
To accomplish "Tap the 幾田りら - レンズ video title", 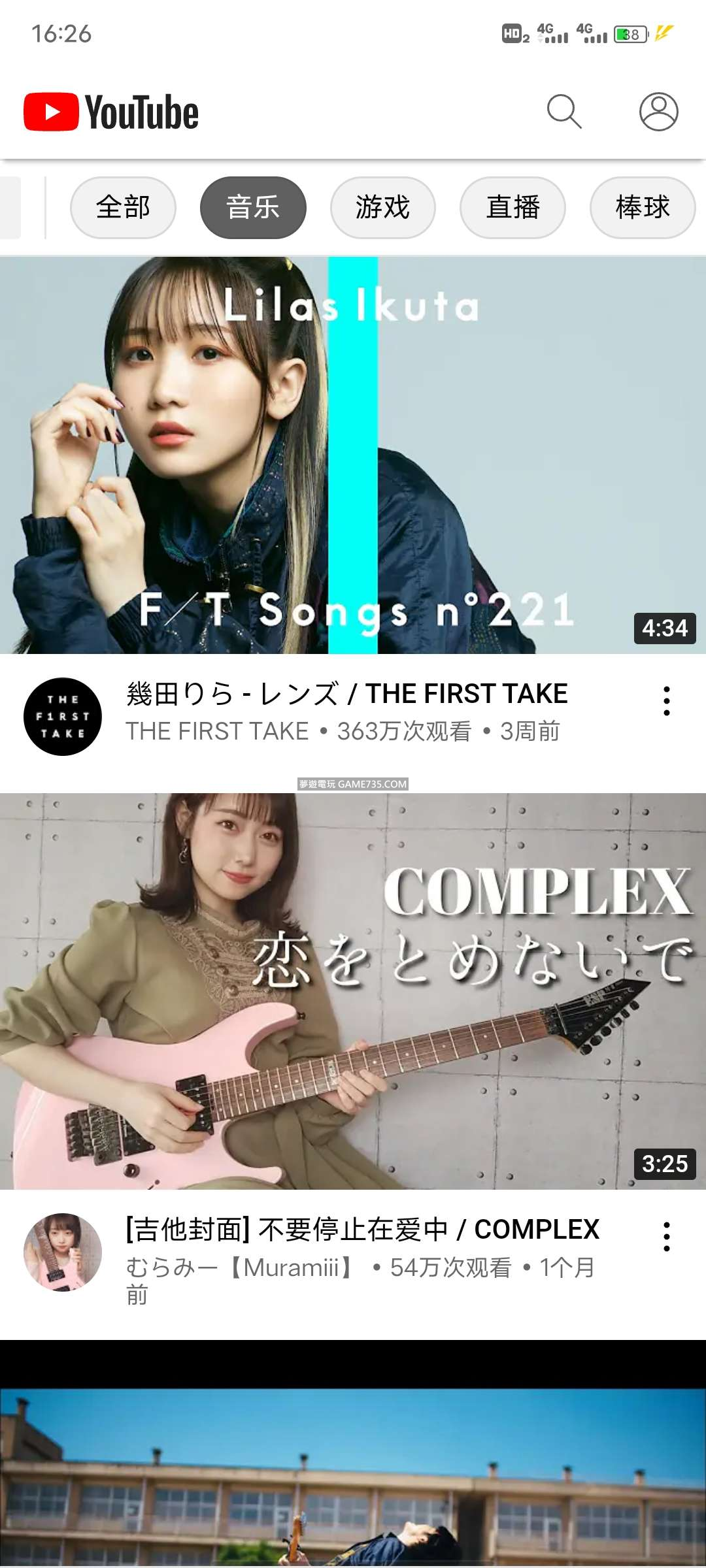I will click(x=346, y=694).
